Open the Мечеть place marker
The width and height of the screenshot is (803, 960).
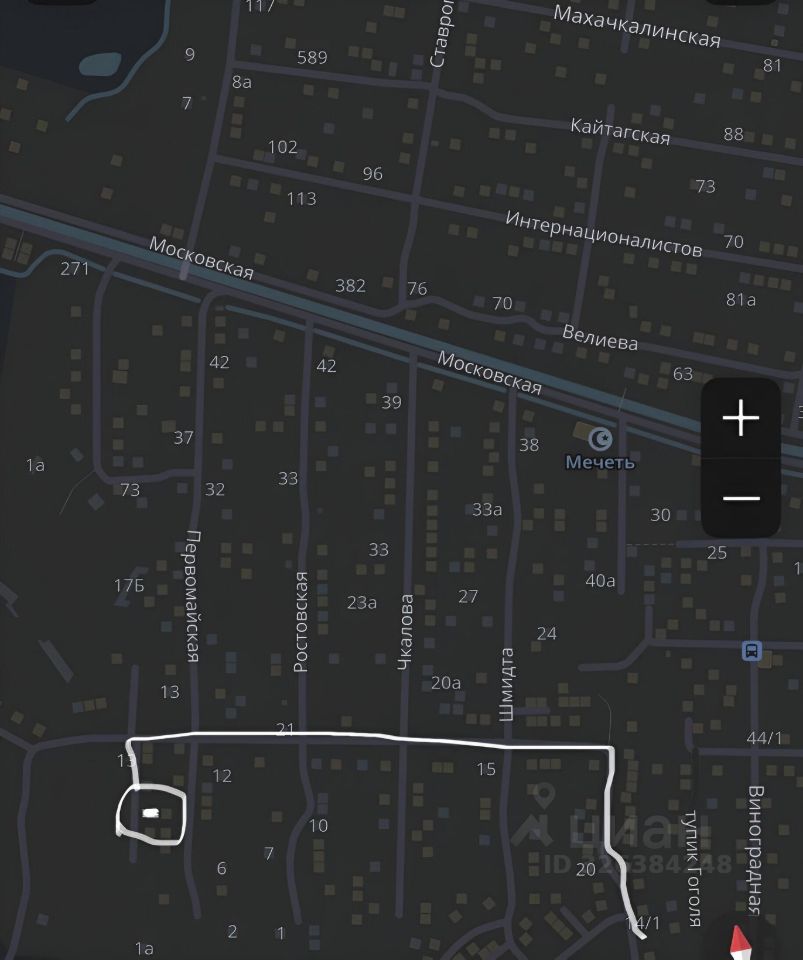(600, 439)
